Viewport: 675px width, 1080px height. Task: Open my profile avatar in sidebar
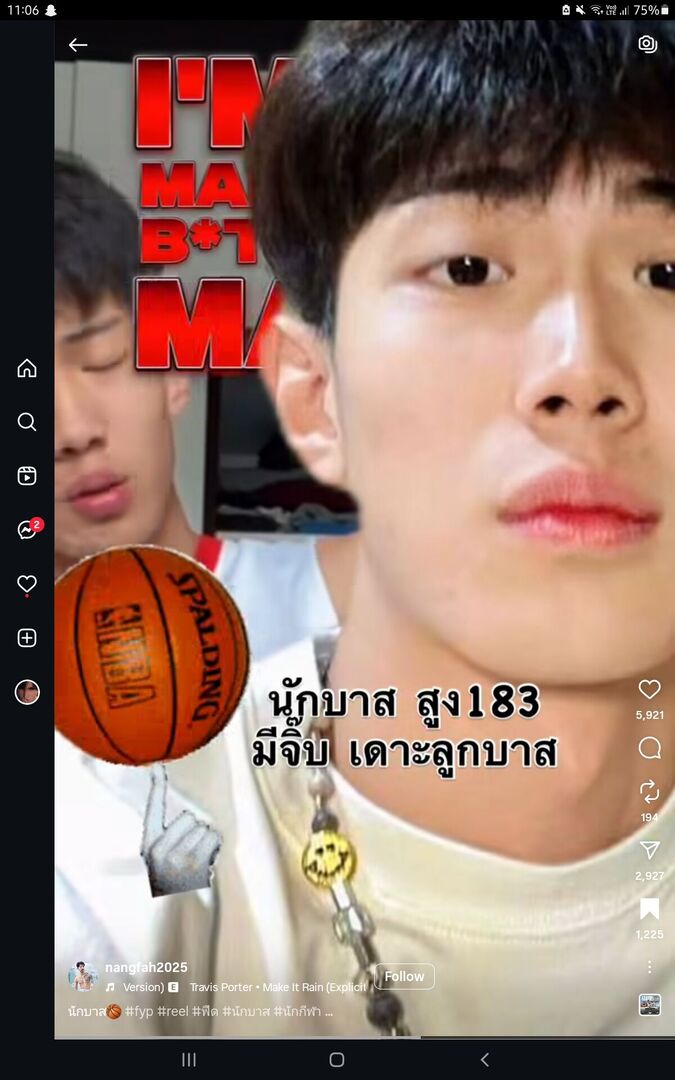pos(27,692)
